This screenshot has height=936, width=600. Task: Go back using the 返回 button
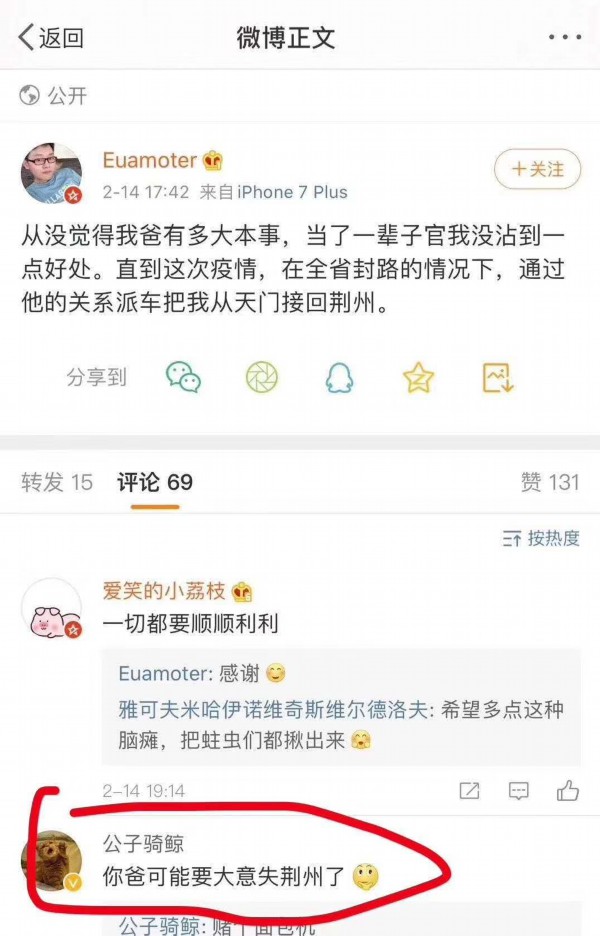tap(52, 38)
